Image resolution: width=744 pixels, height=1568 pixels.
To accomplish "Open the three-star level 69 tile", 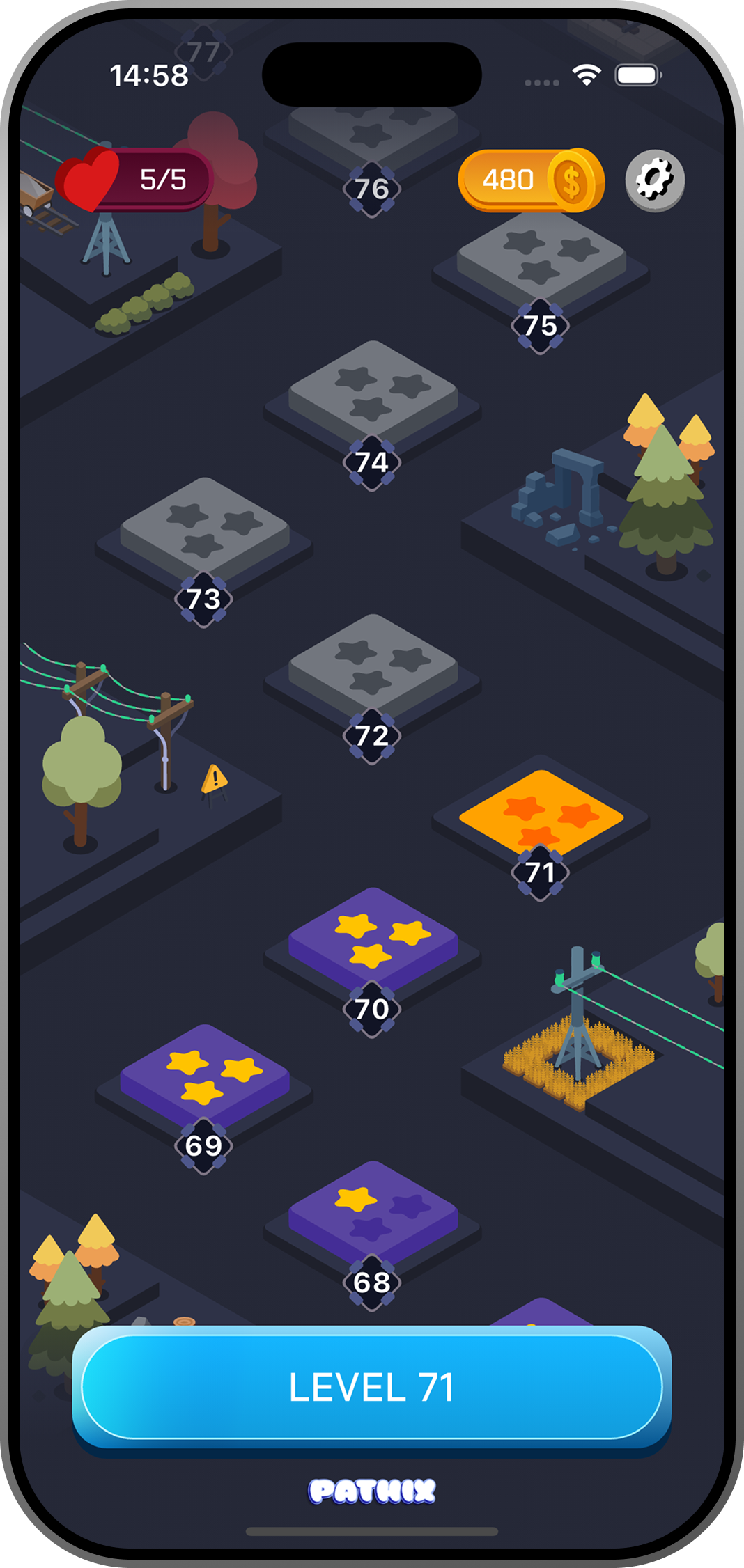I will pyautogui.click(x=204, y=1076).
